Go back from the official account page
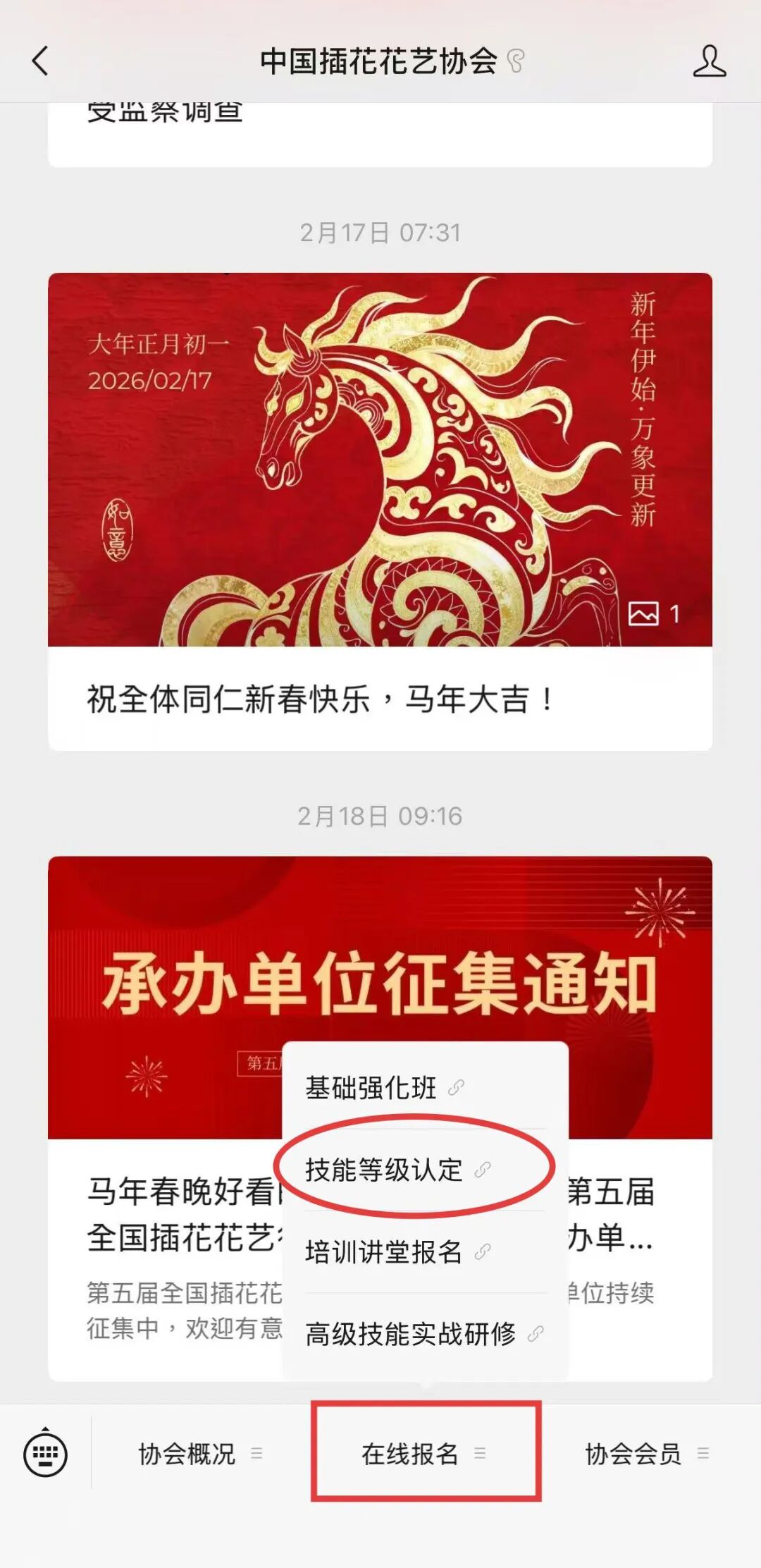This screenshot has width=761, height=1568. pos(41,61)
